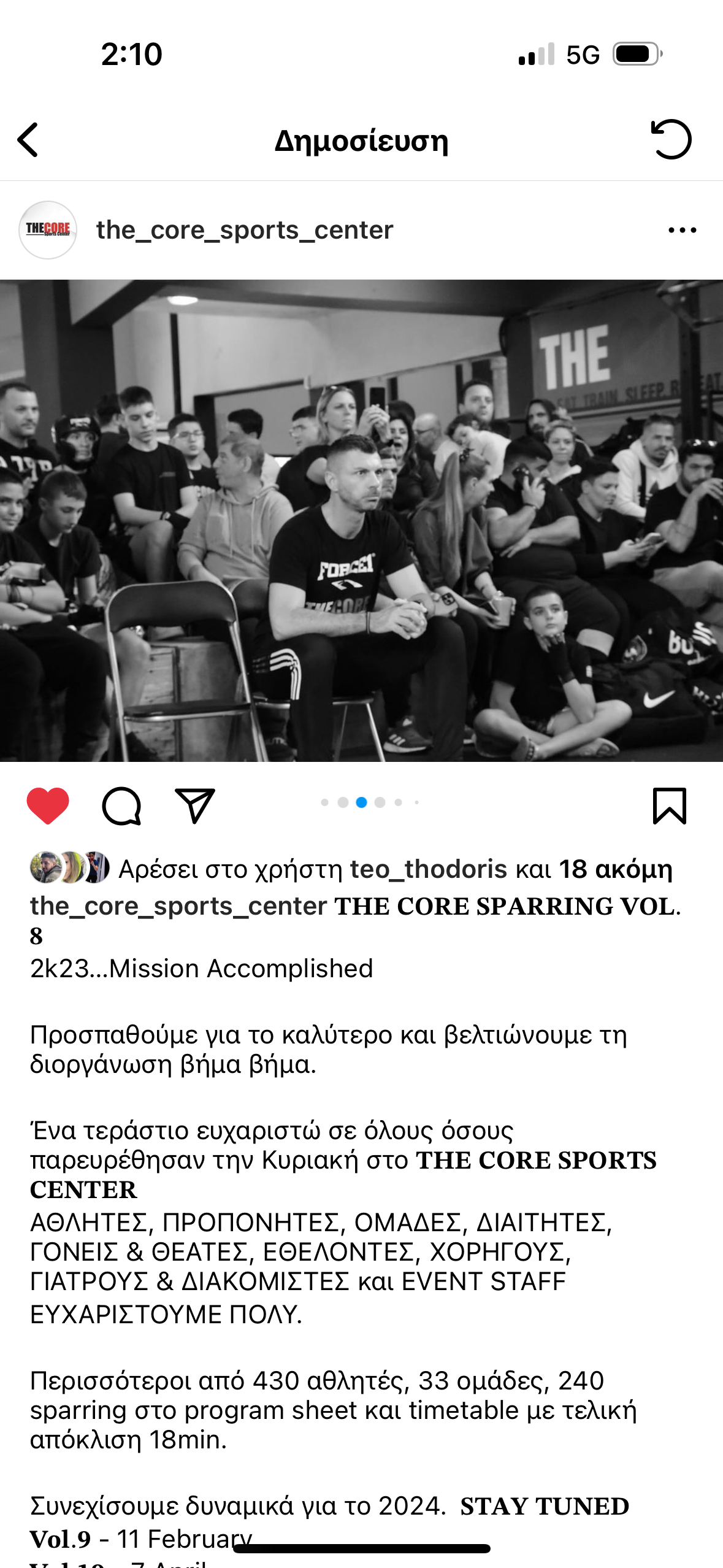Open the three-dot post options menu
The width and height of the screenshot is (723, 1568).
(x=682, y=230)
